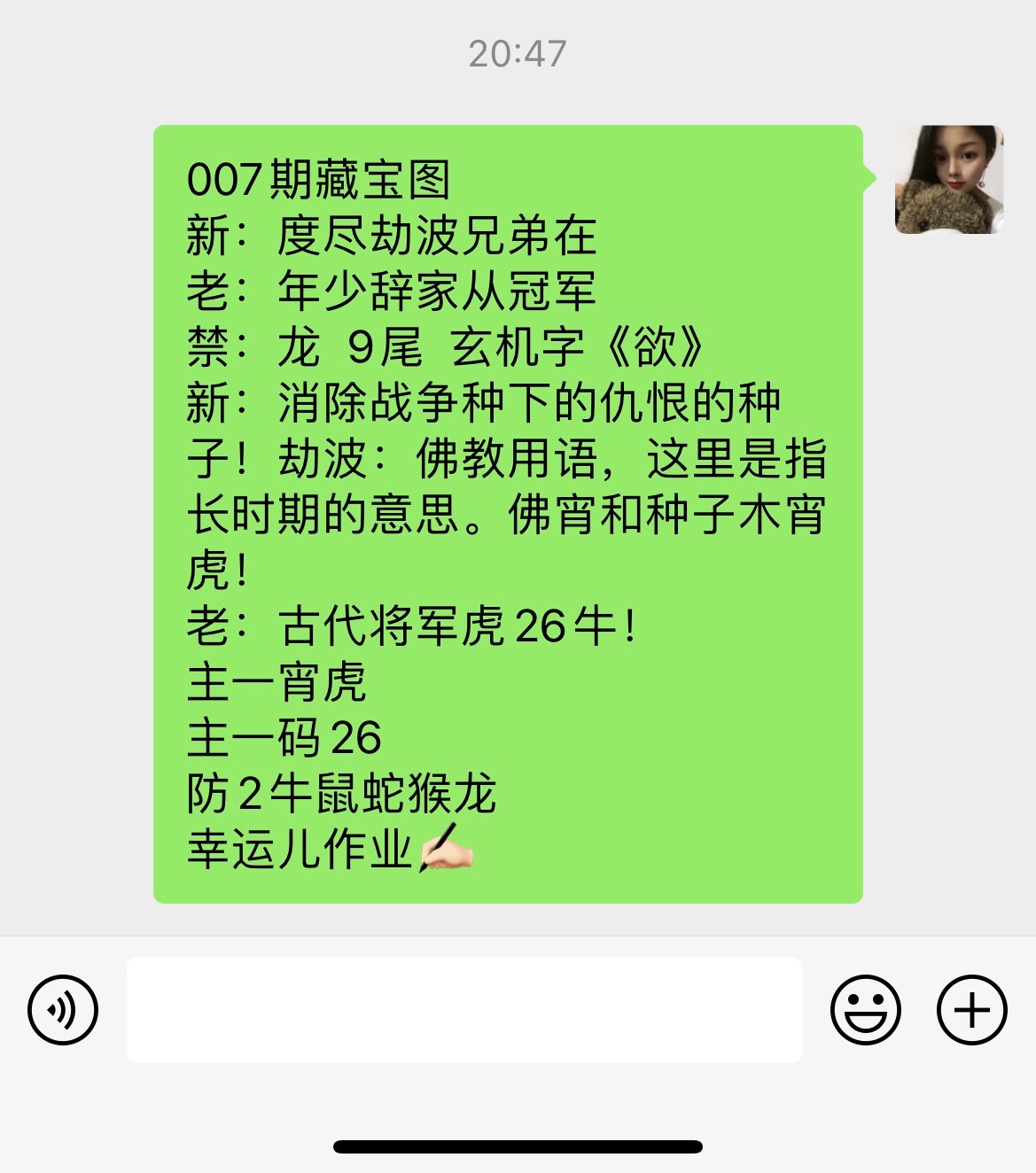Open the plus attachments menu
This screenshot has height=1173, width=1036.
[x=971, y=1010]
